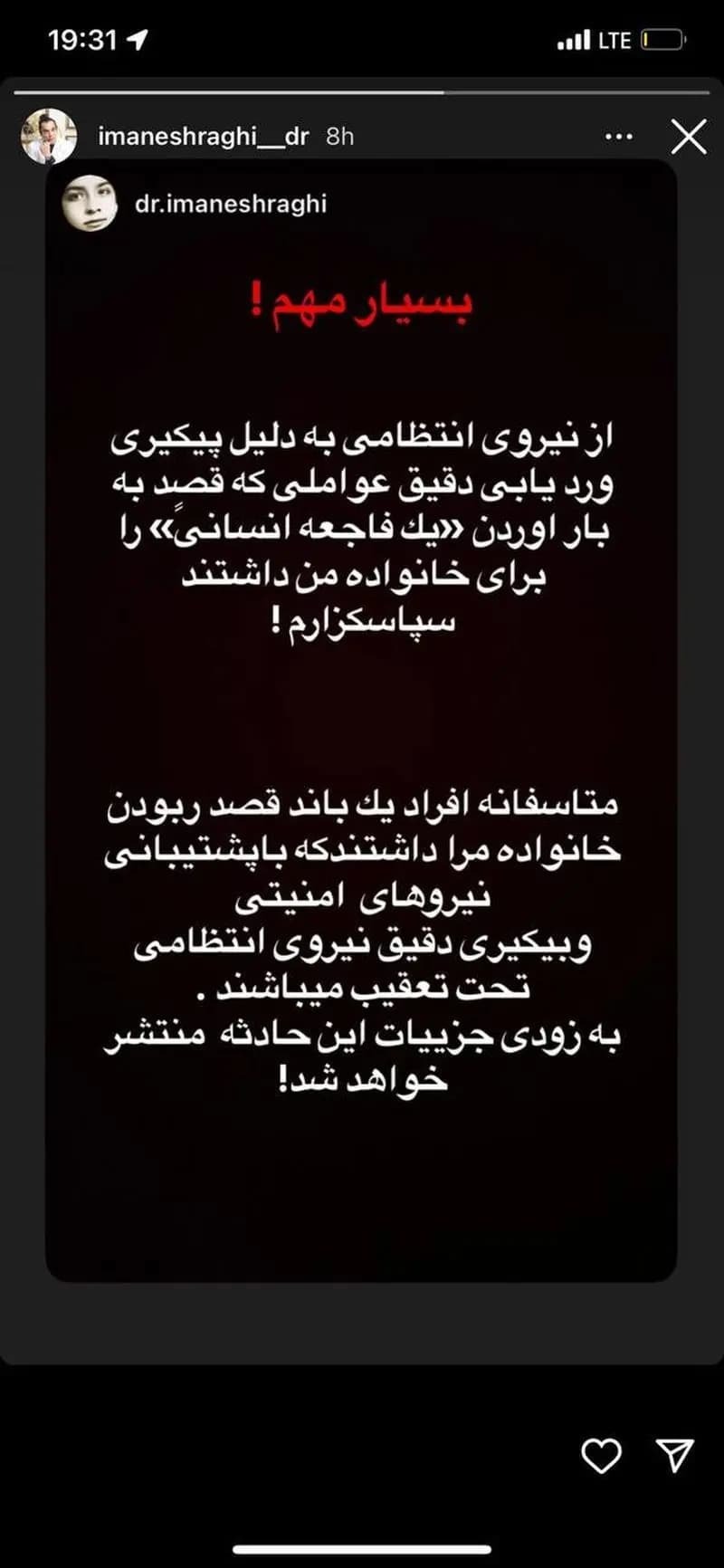This screenshot has width=724, height=1568.
Task: Select the username imaneshraghi__dr
Action: (x=205, y=137)
